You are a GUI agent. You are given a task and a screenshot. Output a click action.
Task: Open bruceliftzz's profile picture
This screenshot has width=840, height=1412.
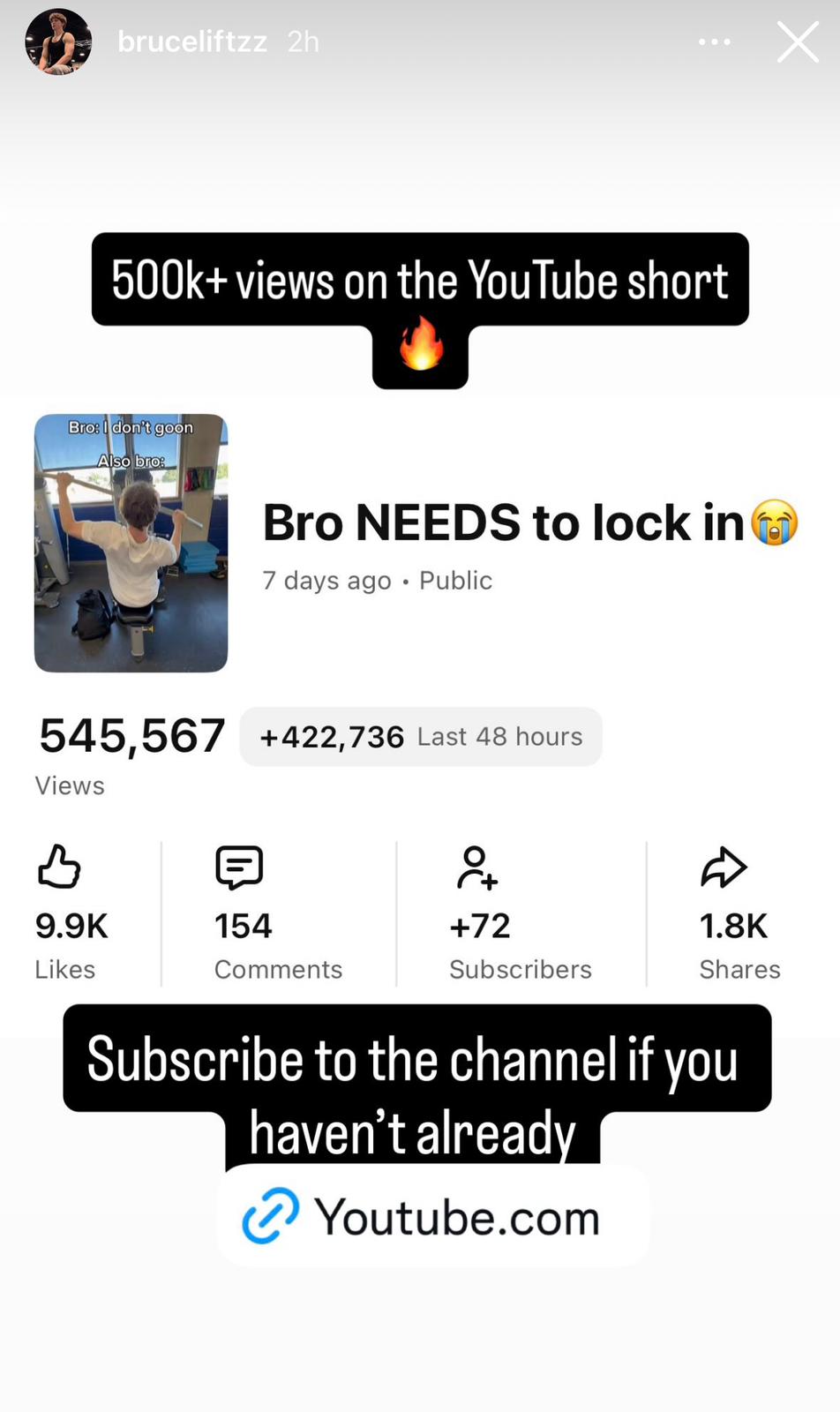point(58,41)
